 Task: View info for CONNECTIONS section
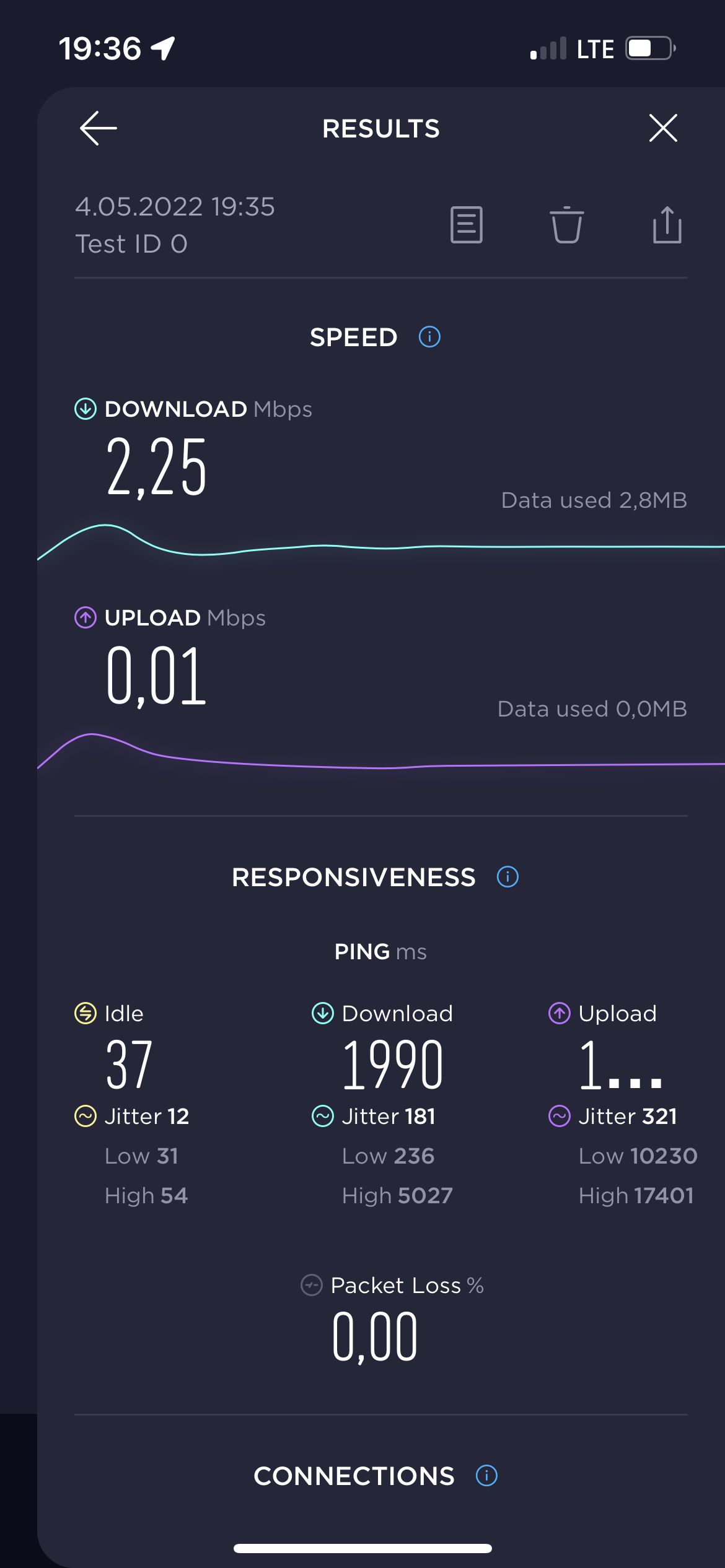tap(486, 1476)
